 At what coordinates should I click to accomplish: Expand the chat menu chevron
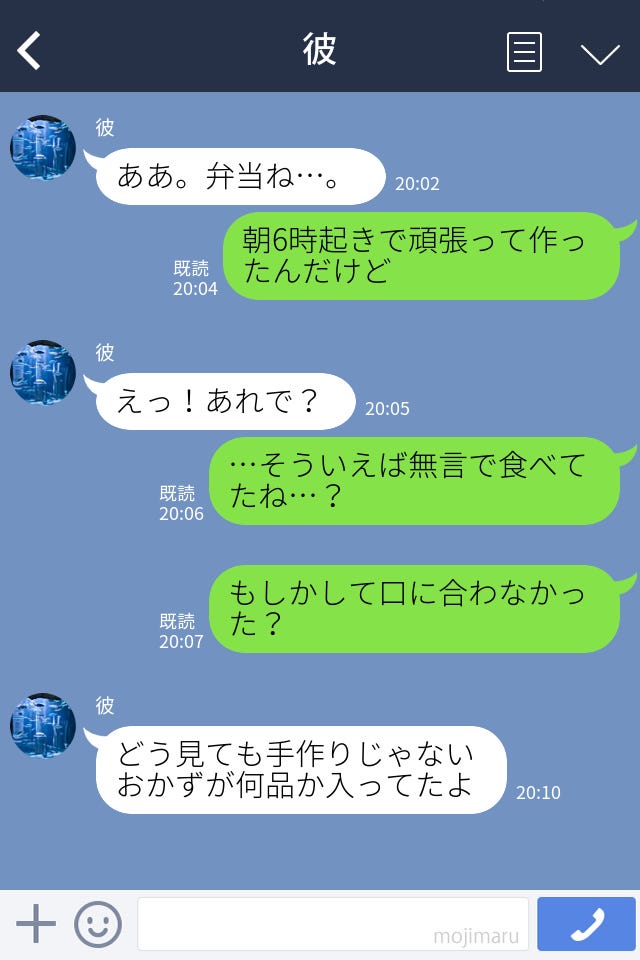pos(600,53)
